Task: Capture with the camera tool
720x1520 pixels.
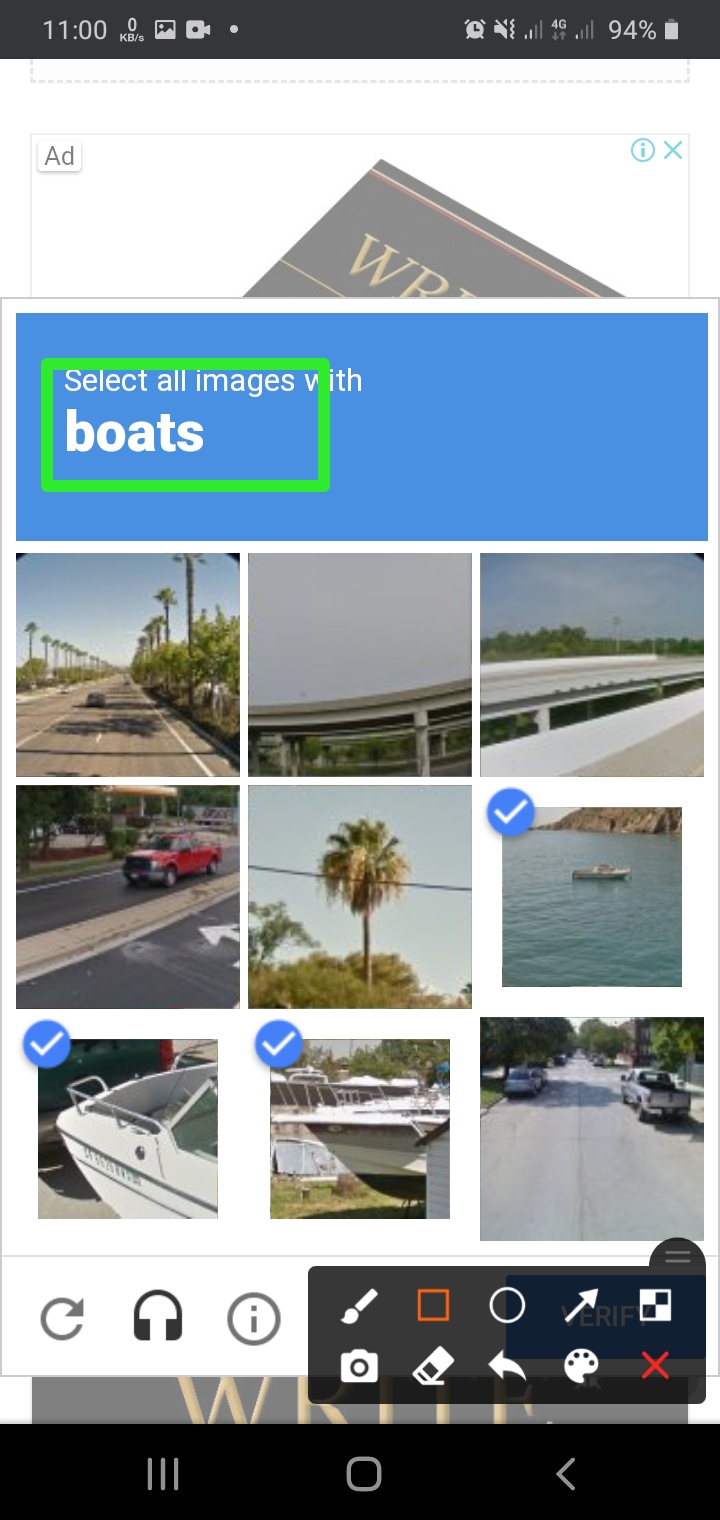Action: (x=359, y=1366)
